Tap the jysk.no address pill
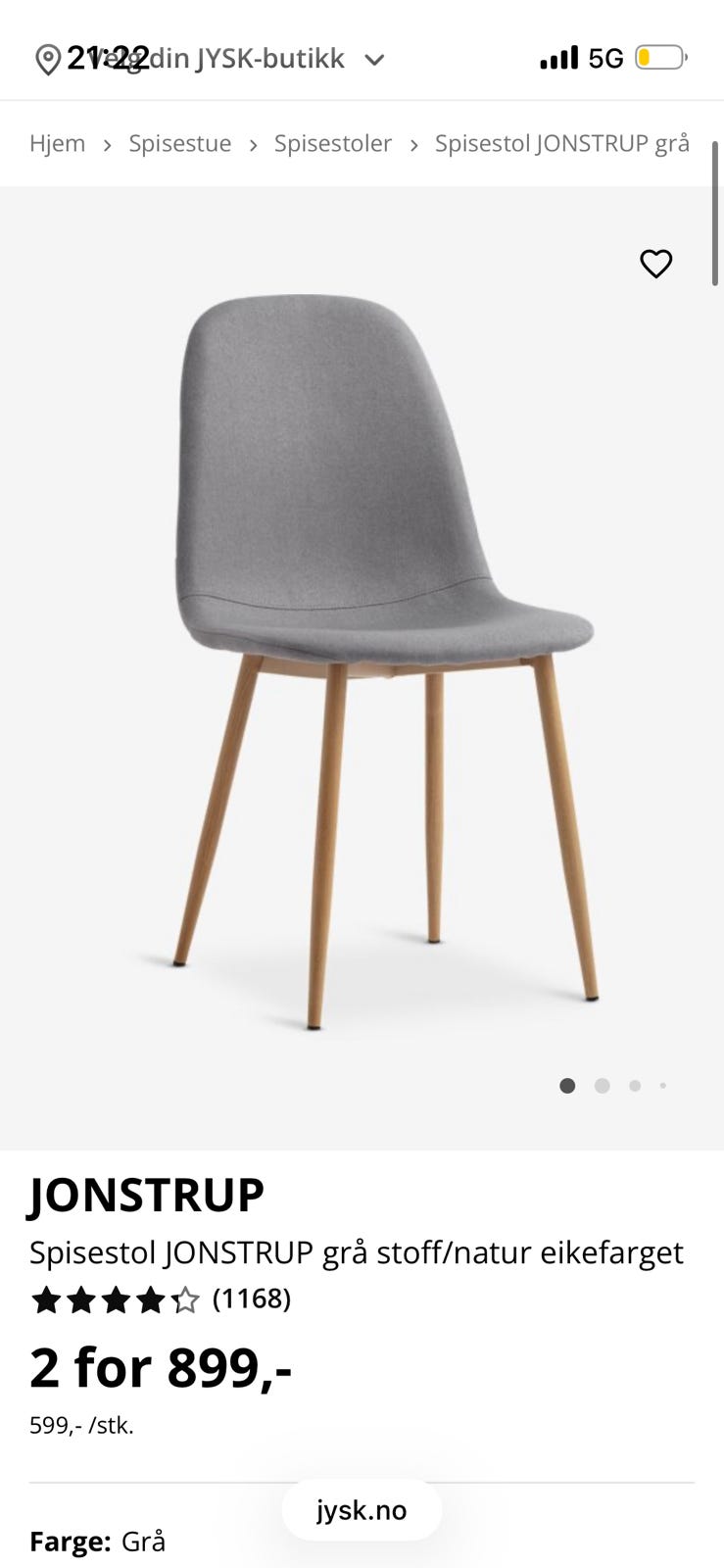The width and height of the screenshot is (724, 1568). (x=362, y=1510)
